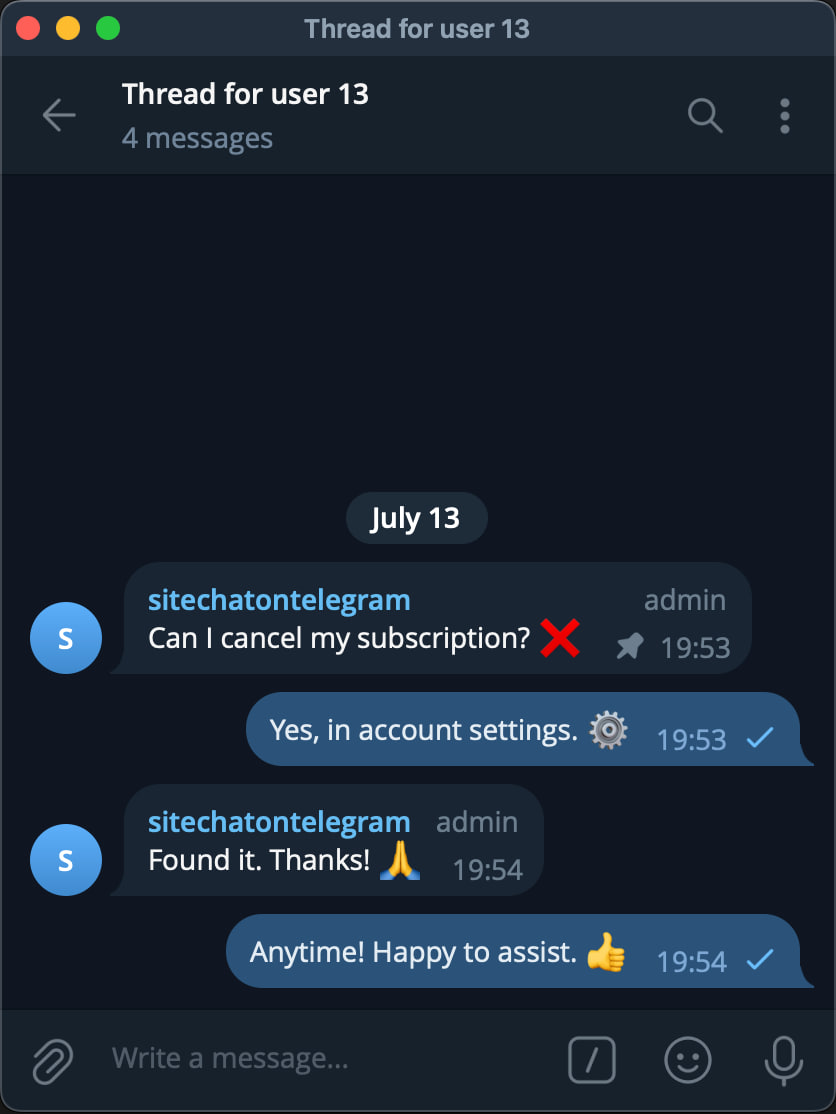
Task: Minimize the window with the yellow button
Action: [68, 28]
